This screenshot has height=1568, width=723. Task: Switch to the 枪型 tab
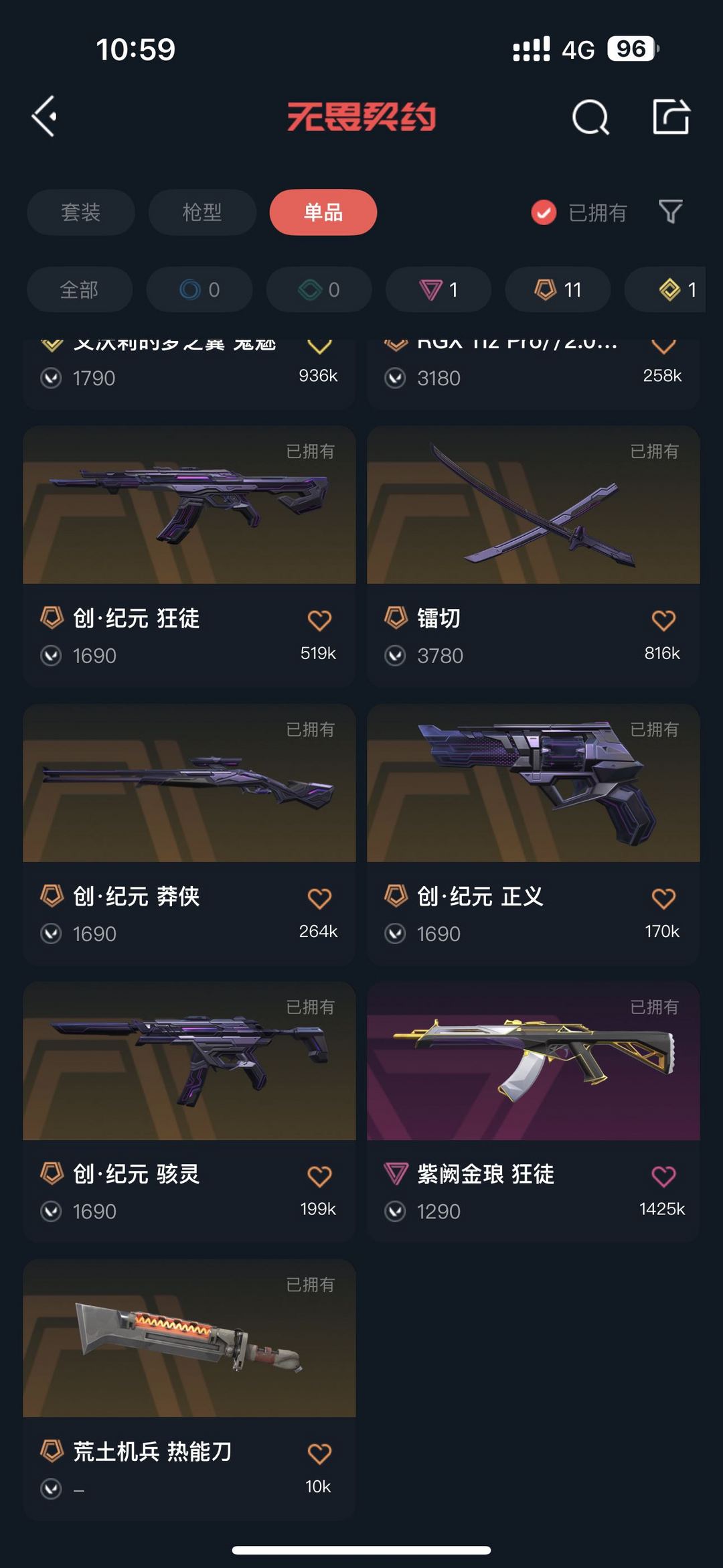pyautogui.click(x=202, y=212)
